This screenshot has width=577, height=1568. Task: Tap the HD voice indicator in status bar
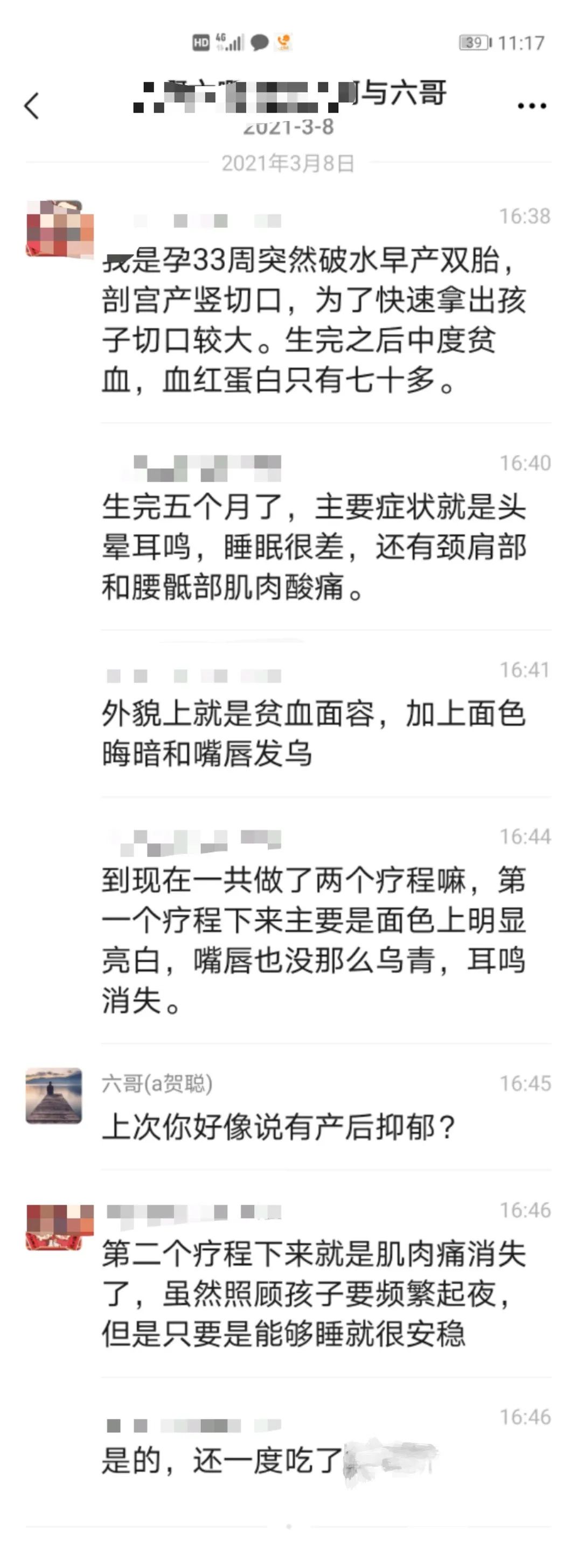tap(200, 41)
